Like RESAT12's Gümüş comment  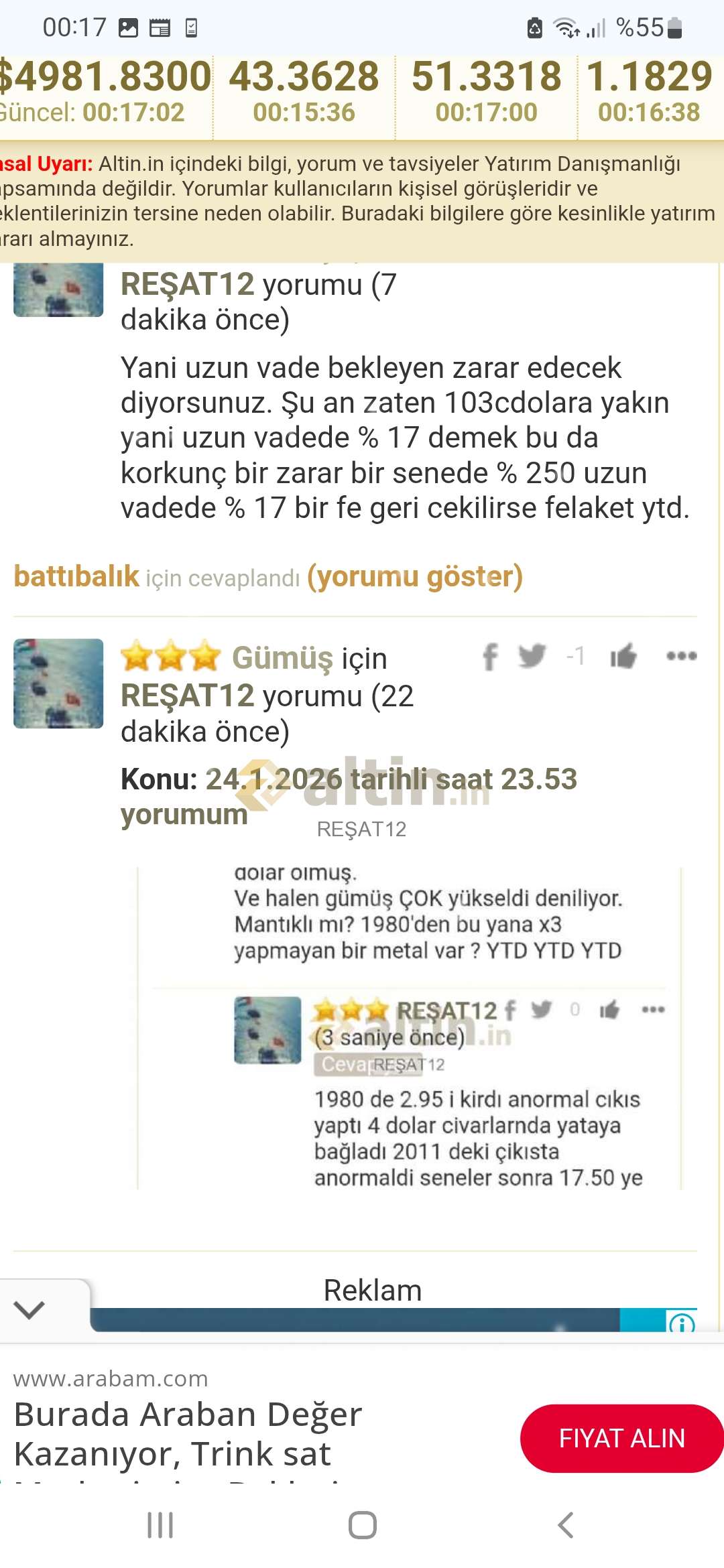[623, 657]
